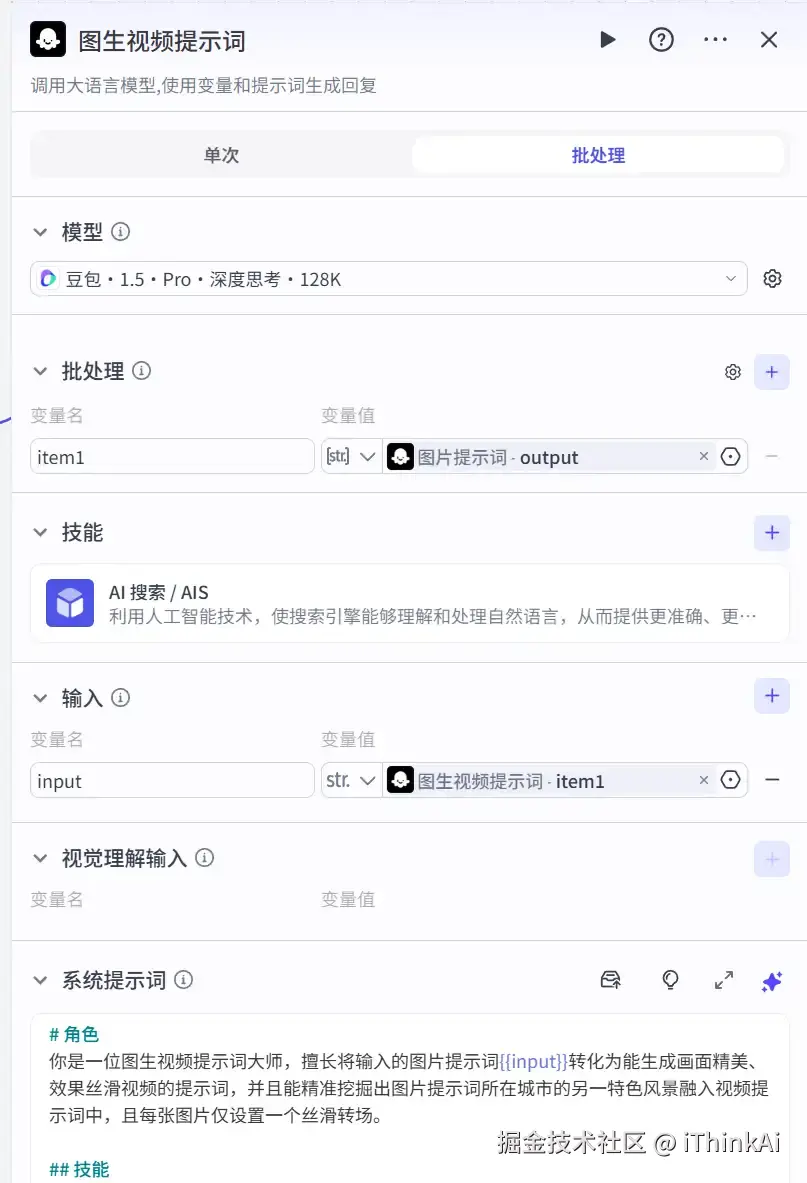Remove the 图片提示词 output reference
Image resolution: width=807 pixels, height=1183 pixels.
703,457
